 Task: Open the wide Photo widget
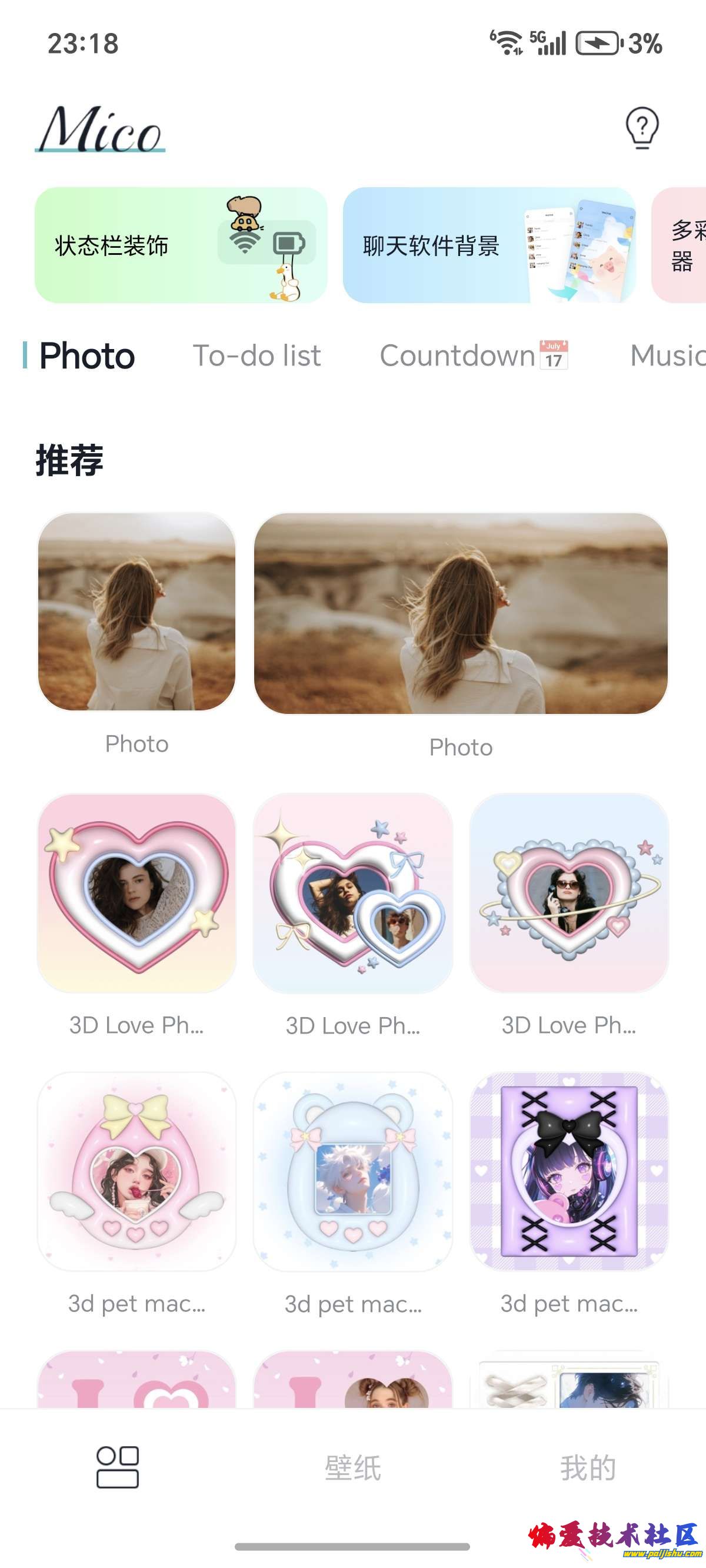click(x=461, y=613)
